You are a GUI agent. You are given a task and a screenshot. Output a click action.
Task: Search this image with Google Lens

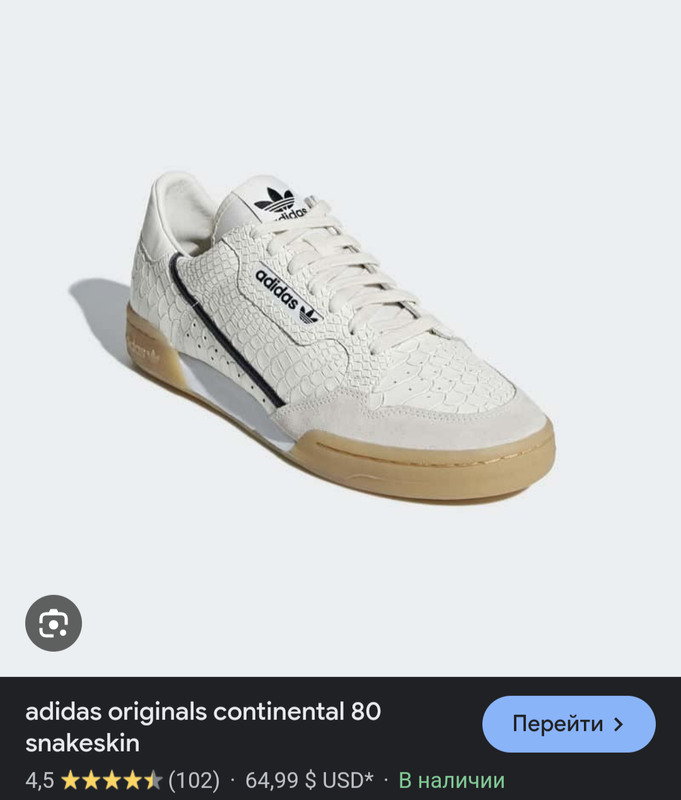[53, 623]
